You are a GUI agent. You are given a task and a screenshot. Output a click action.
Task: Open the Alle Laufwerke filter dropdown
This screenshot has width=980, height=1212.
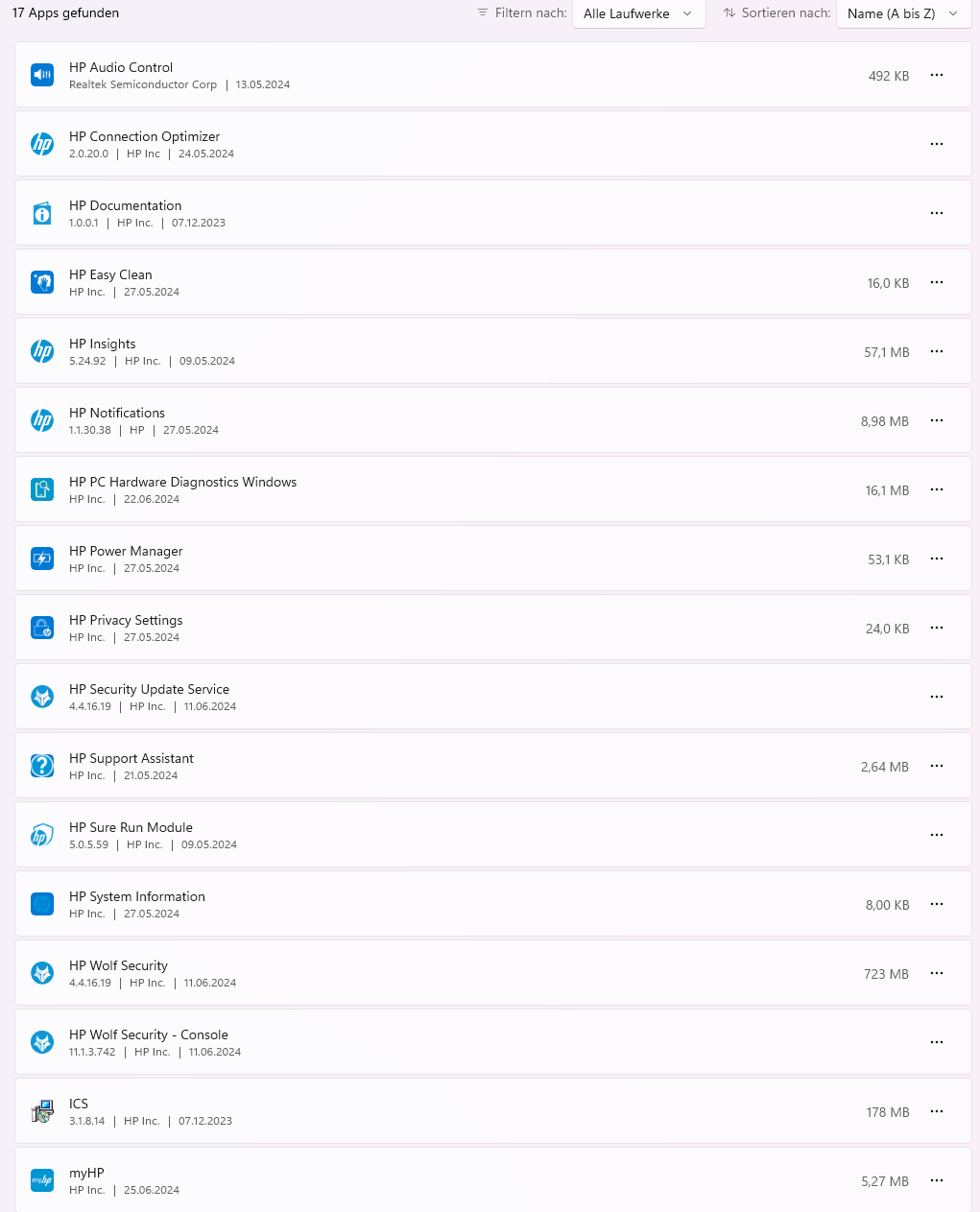click(638, 13)
